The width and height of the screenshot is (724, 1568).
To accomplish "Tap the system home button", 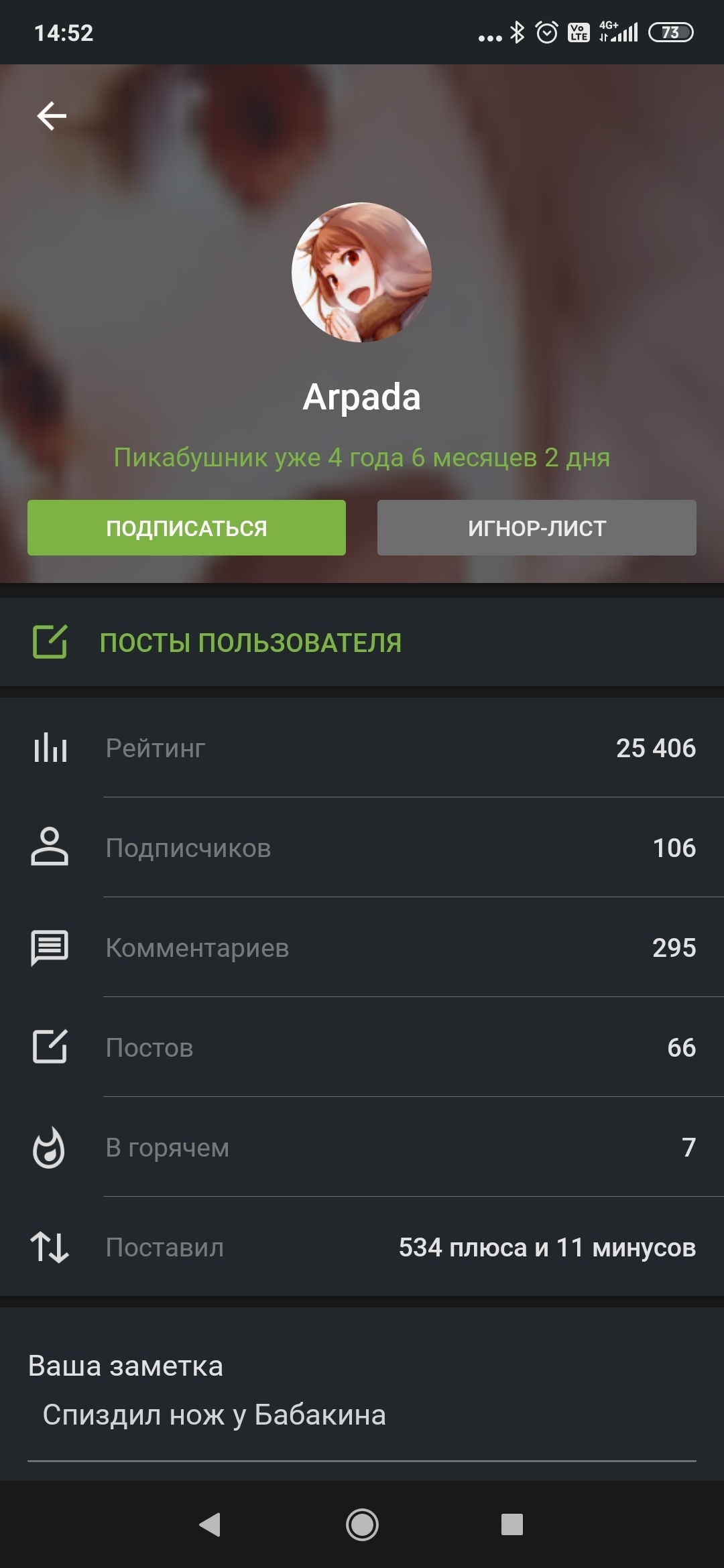I will (x=362, y=1525).
